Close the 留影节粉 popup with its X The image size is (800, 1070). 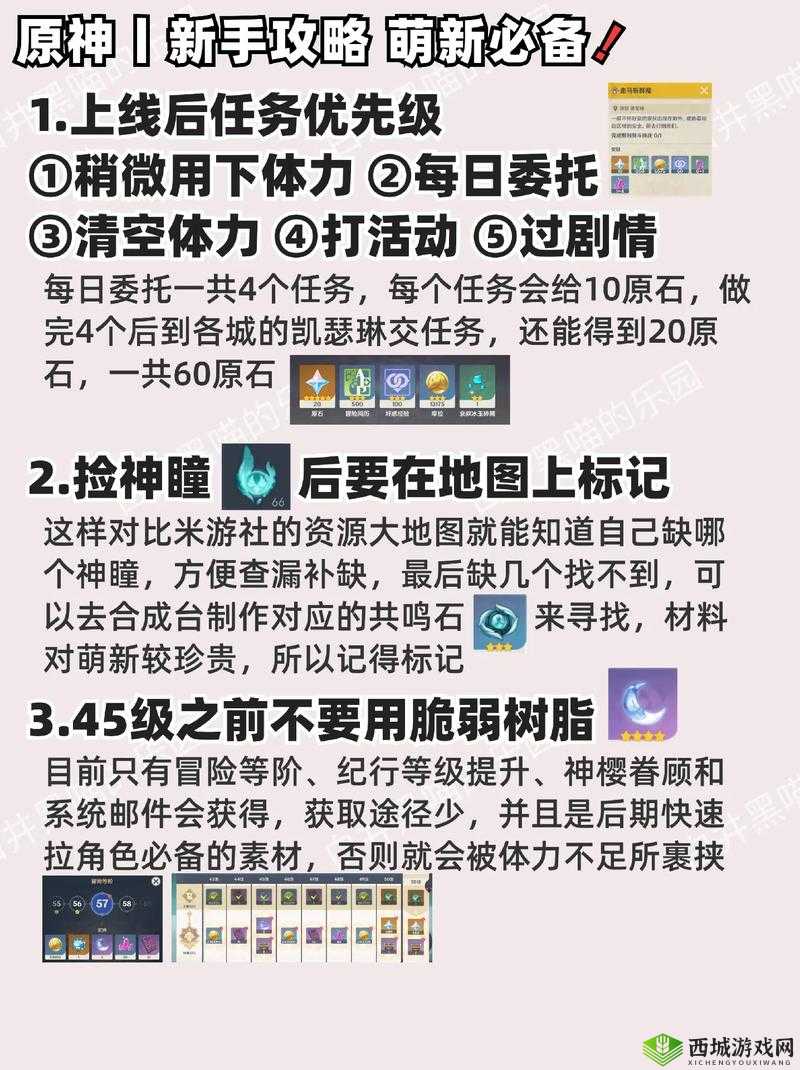pyautogui.click(x=155, y=880)
